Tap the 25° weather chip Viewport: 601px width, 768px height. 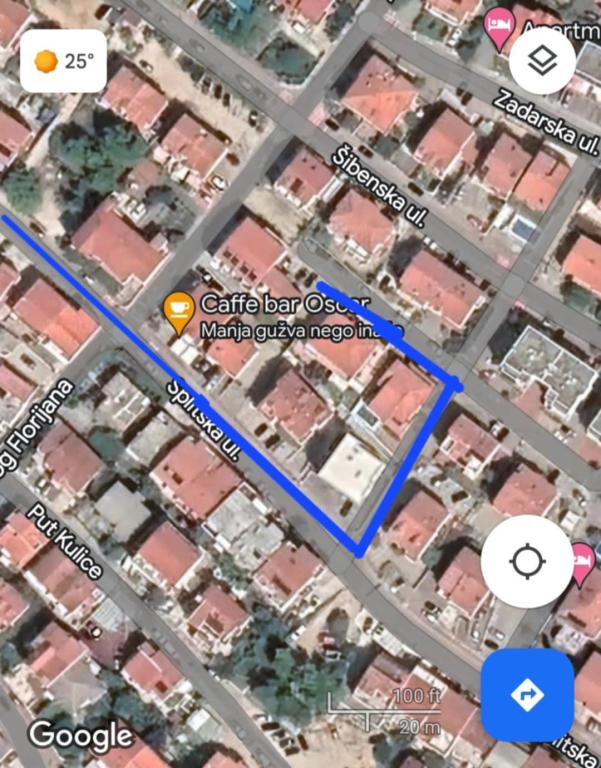(x=64, y=61)
